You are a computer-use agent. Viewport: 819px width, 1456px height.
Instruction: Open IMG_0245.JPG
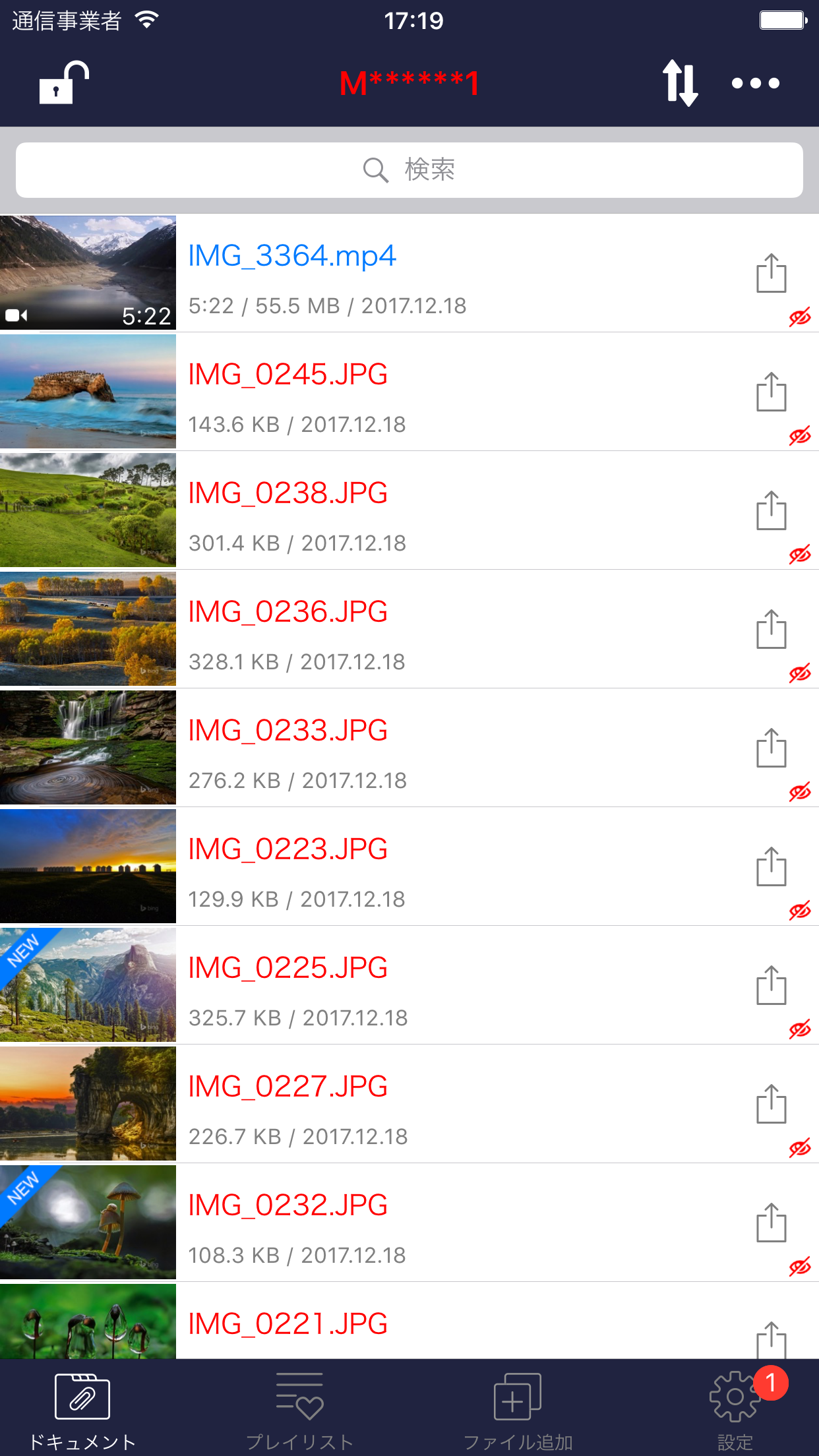[288, 376]
